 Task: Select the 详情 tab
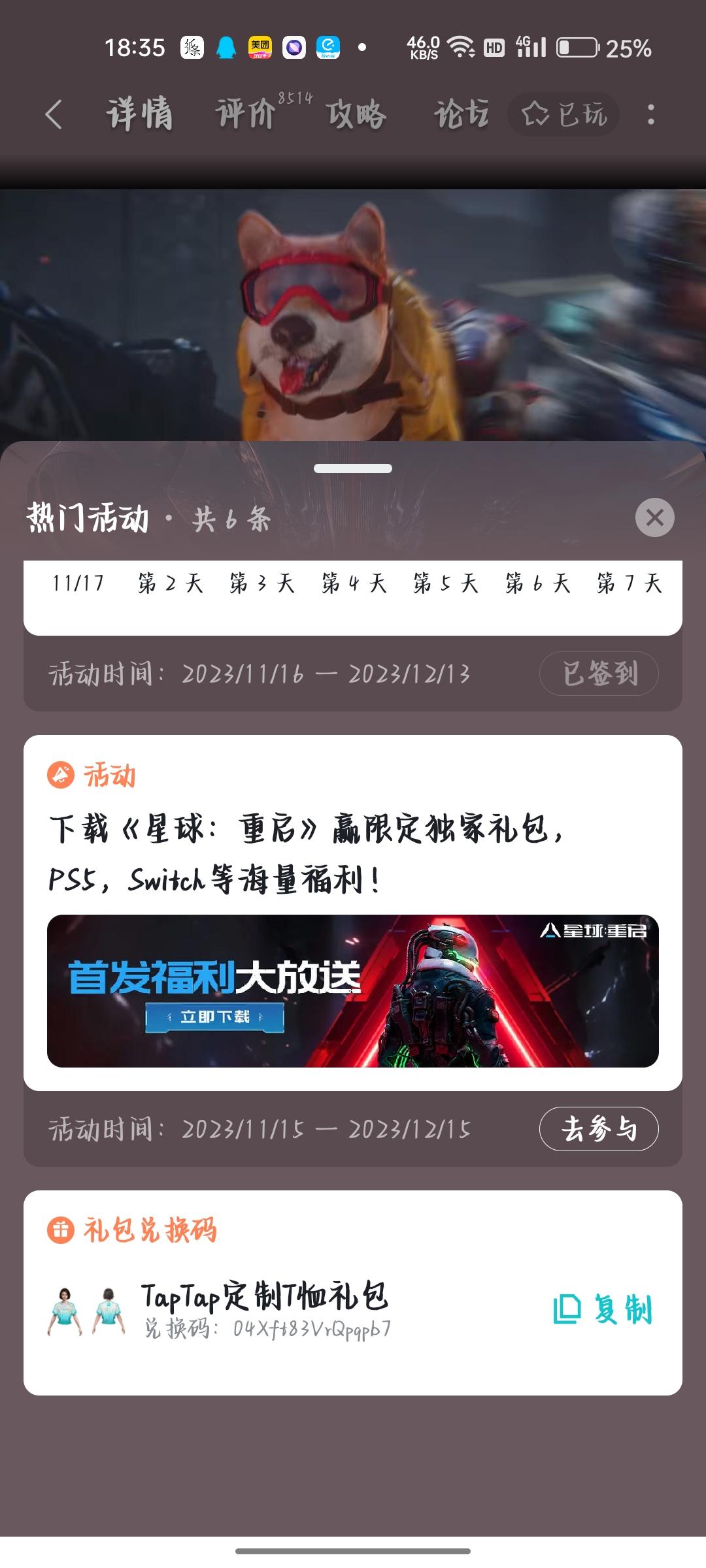[139, 112]
